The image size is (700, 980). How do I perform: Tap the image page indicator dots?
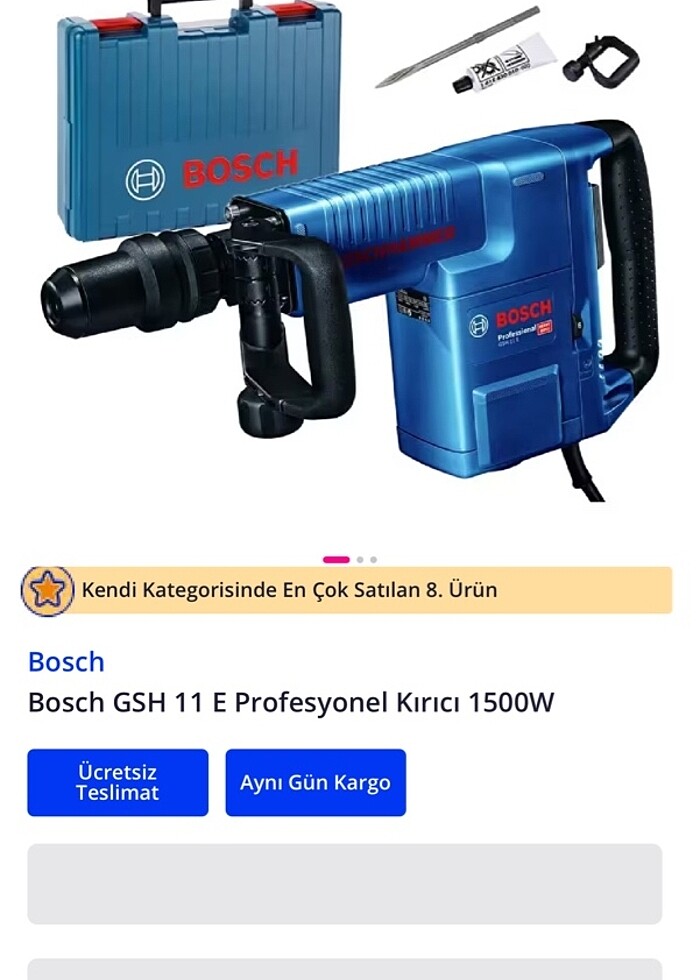(350, 560)
